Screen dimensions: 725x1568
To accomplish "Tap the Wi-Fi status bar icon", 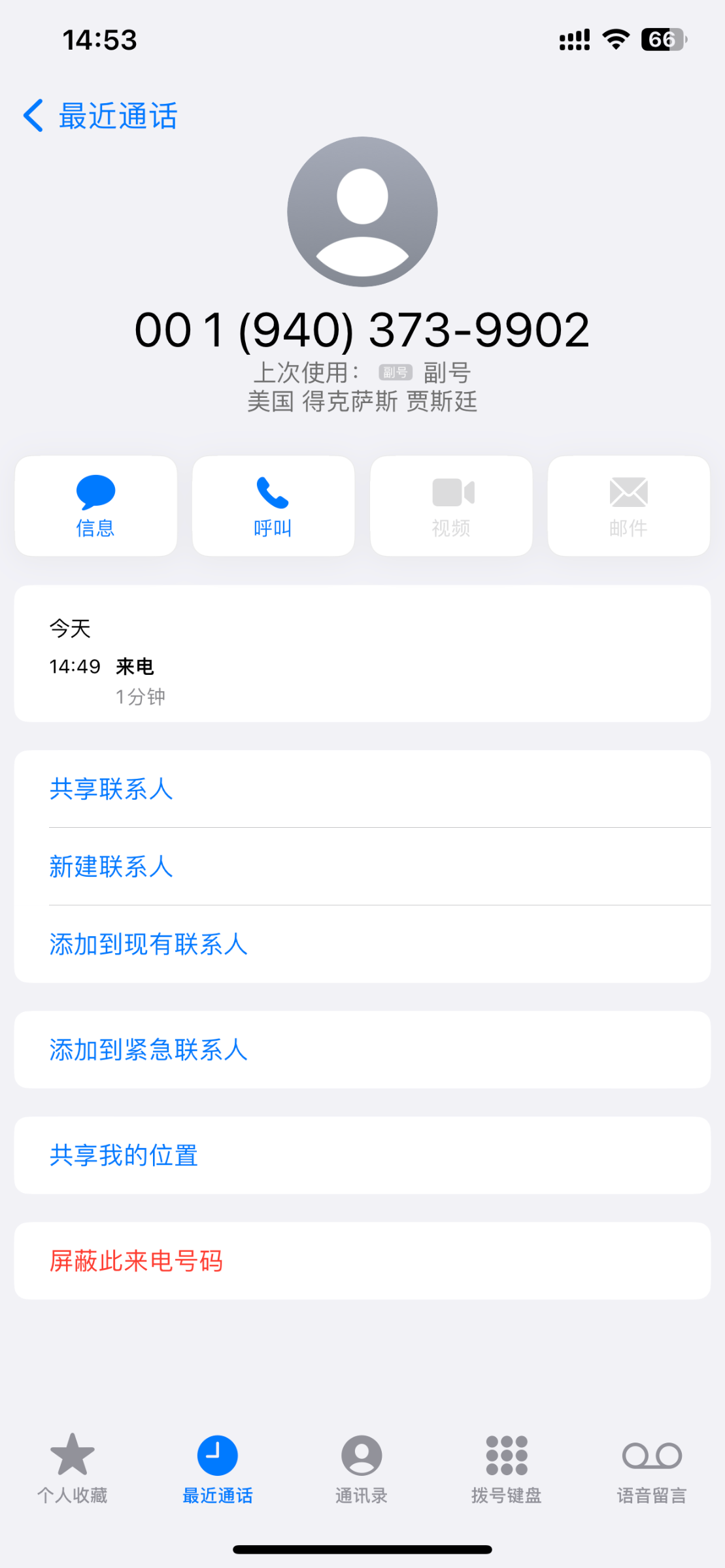I will (614, 39).
